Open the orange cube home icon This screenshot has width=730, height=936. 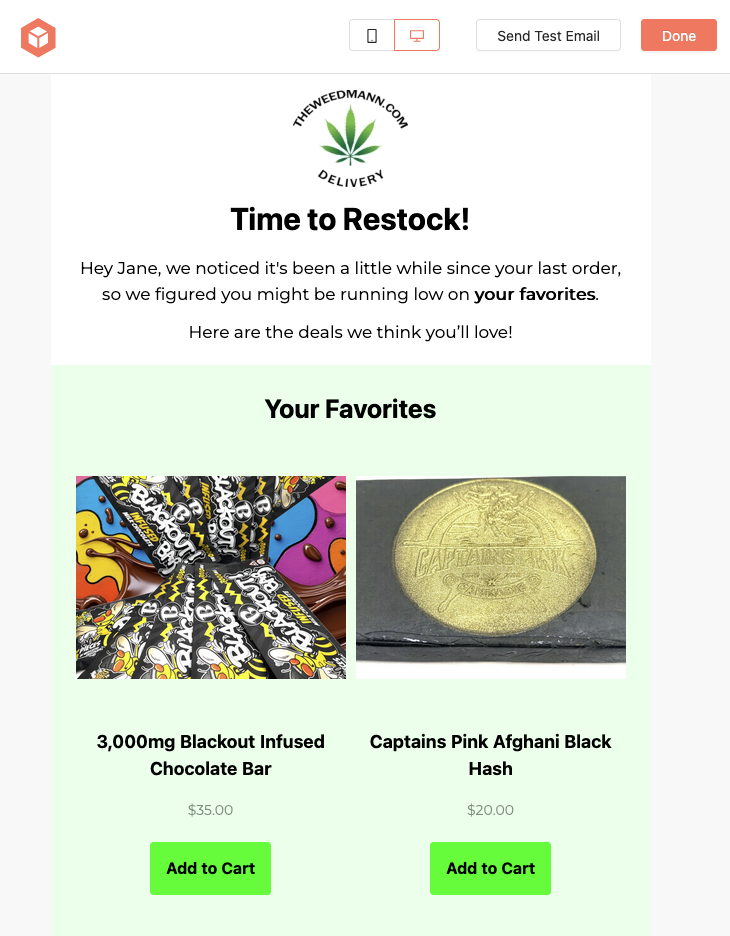[38, 38]
